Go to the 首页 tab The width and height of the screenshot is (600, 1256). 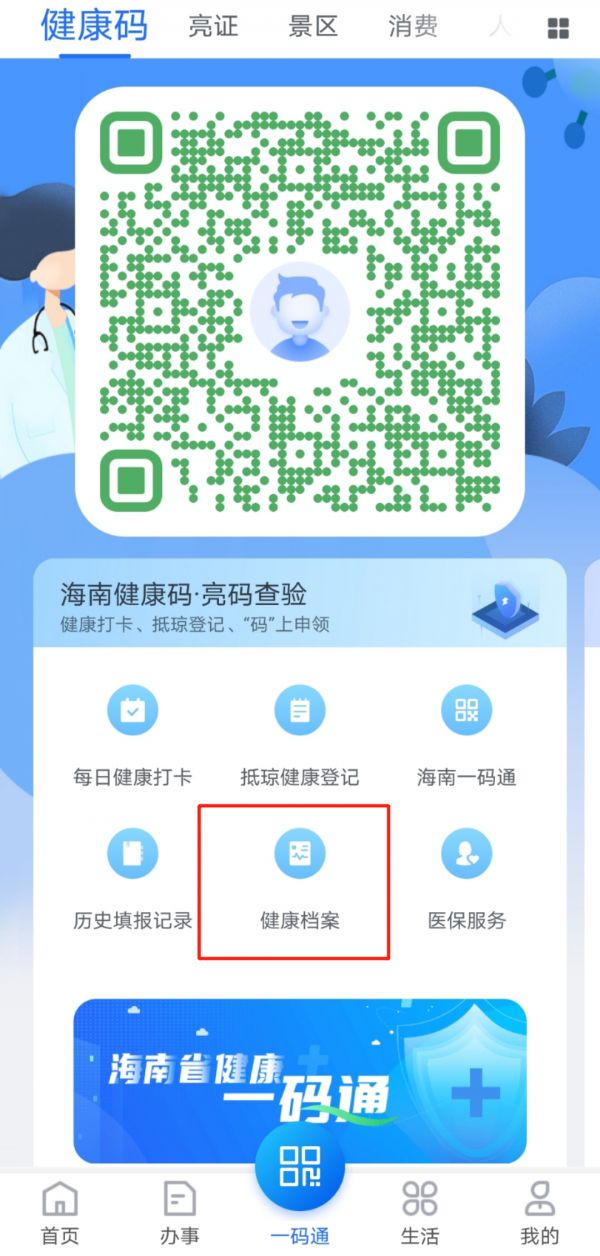pyautogui.click(x=60, y=1212)
